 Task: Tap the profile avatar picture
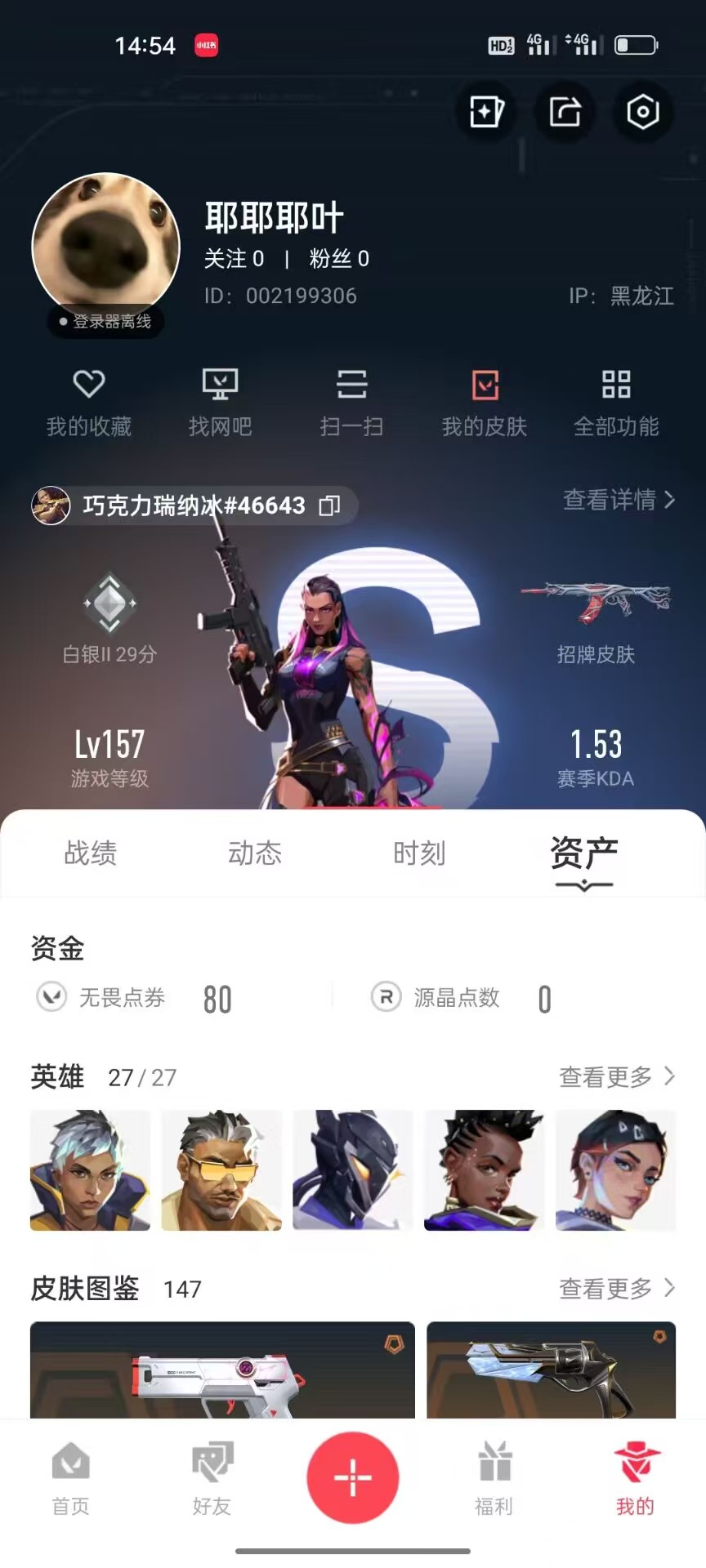(106, 245)
